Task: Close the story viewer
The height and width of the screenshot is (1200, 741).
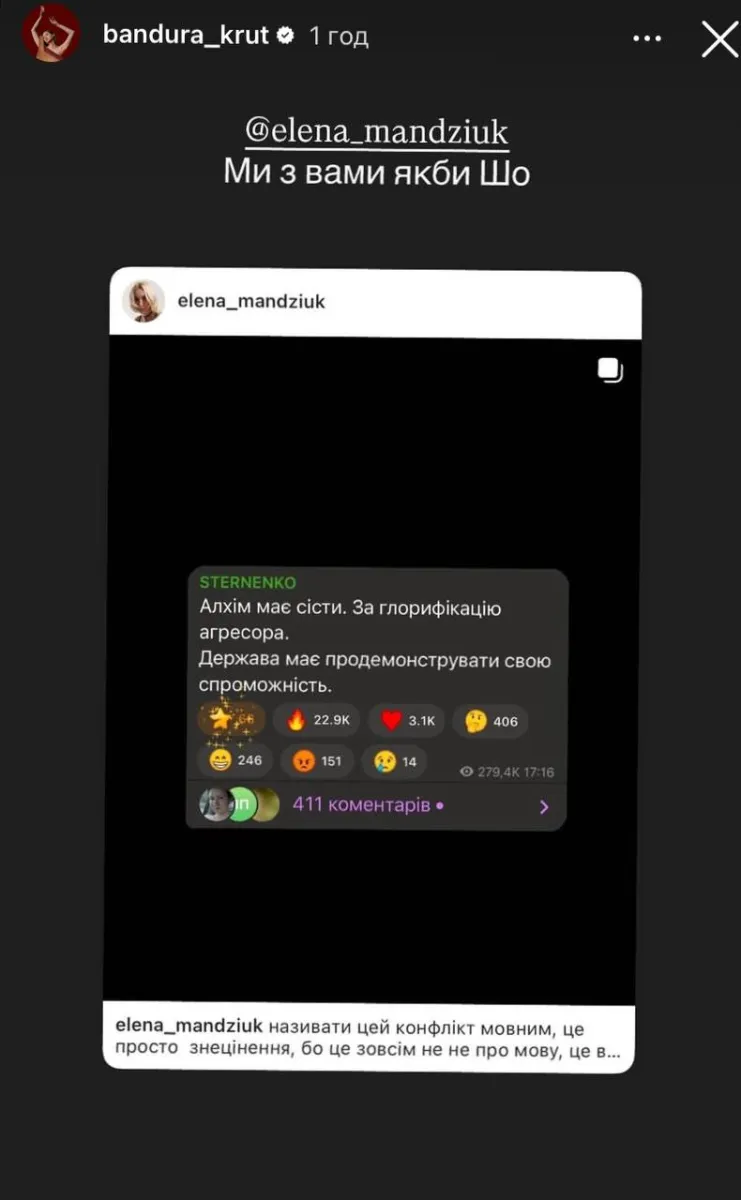Action: pos(718,38)
